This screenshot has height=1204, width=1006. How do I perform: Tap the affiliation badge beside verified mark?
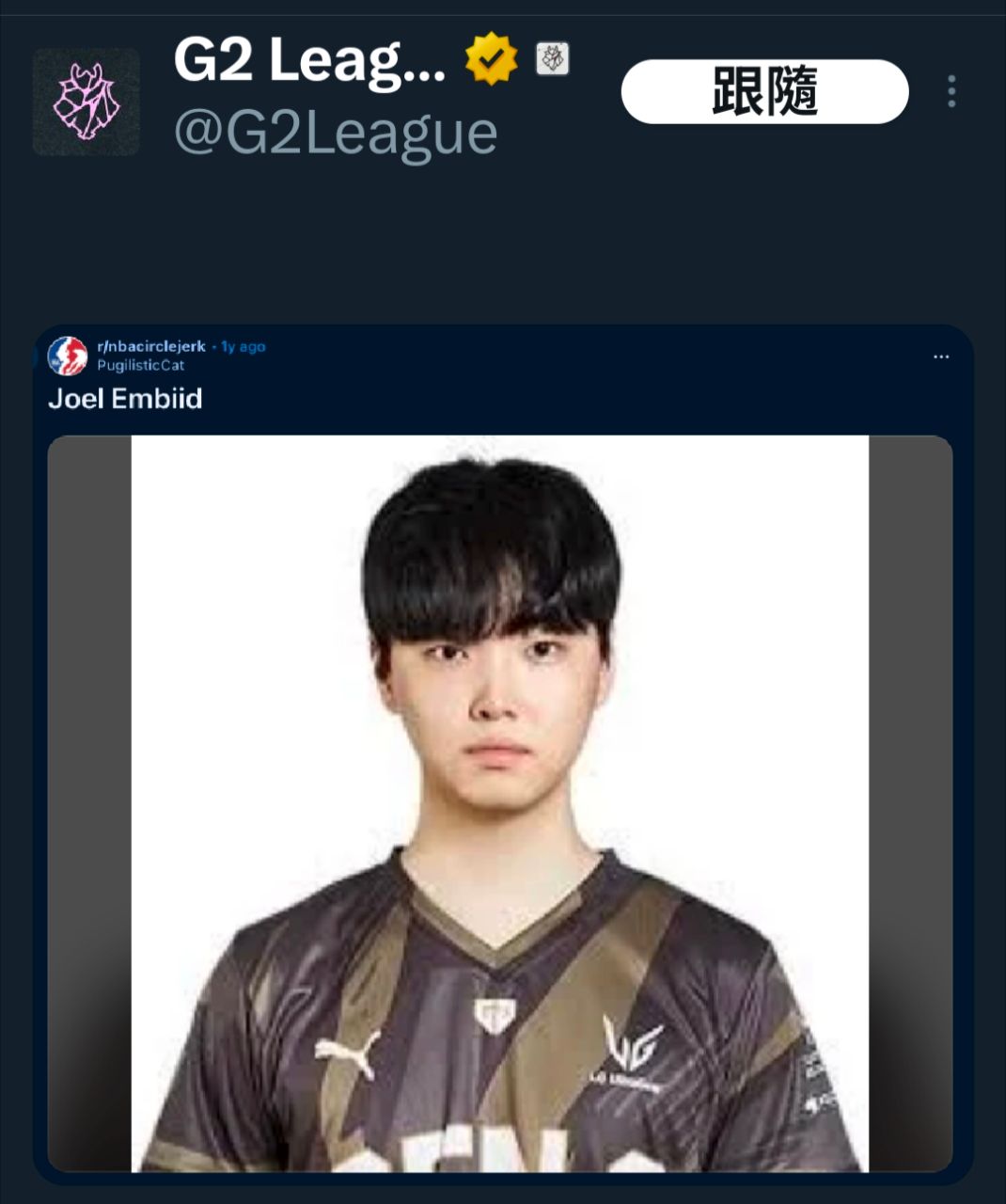point(553,59)
